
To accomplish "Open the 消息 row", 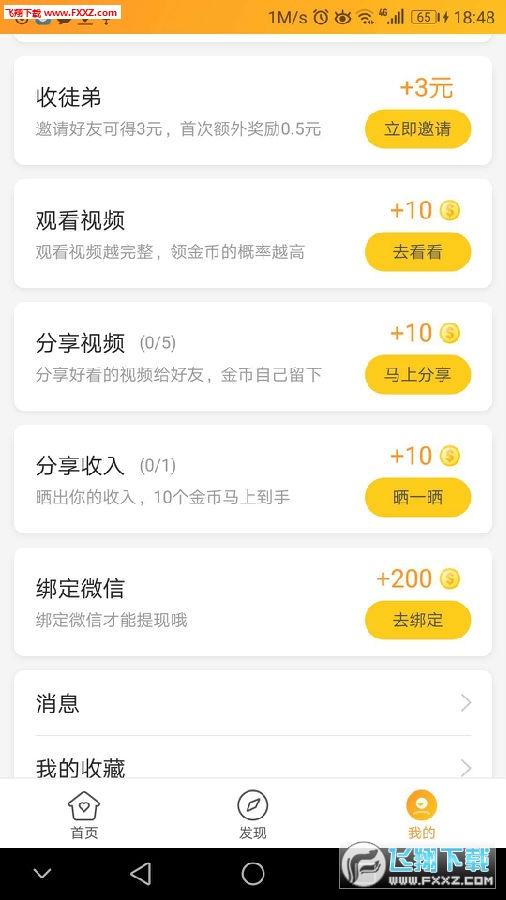I will pyautogui.click(x=253, y=703).
